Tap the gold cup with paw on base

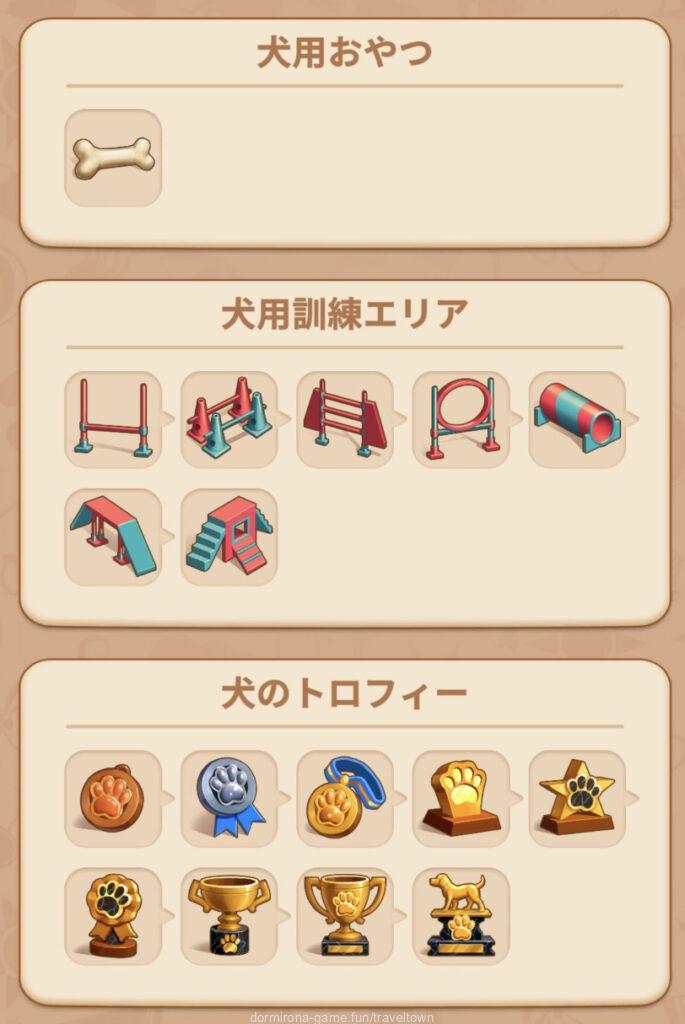coord(229,916)
